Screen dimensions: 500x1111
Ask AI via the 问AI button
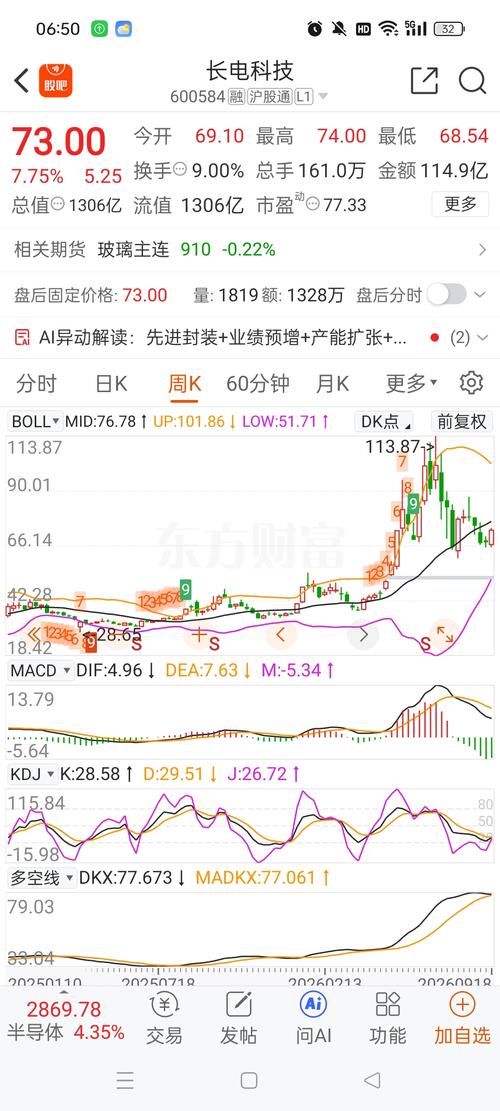pyautogui.click(x=313, y=1018)
